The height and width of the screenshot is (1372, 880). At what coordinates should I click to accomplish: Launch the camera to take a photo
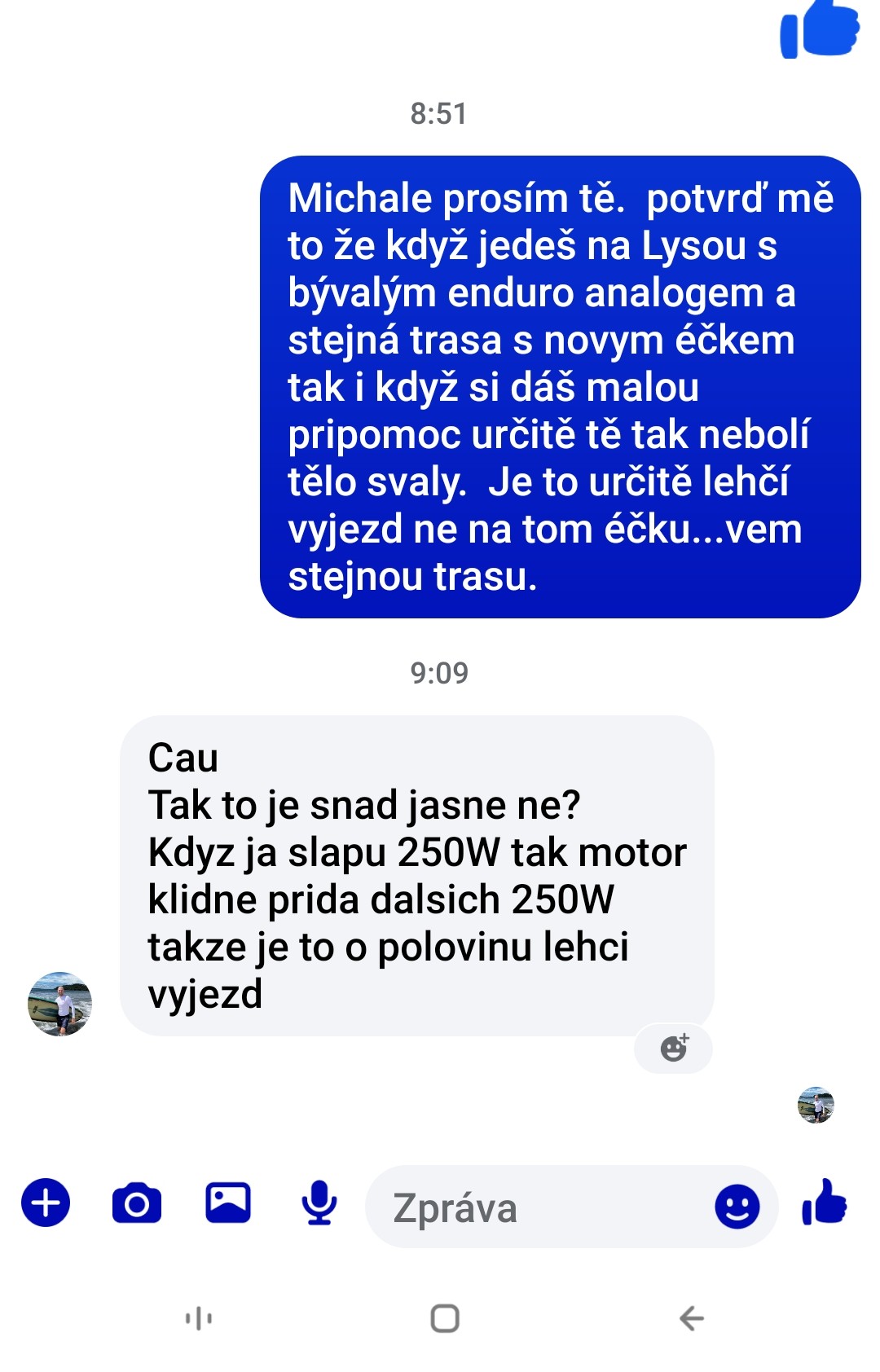[137, 1203]
